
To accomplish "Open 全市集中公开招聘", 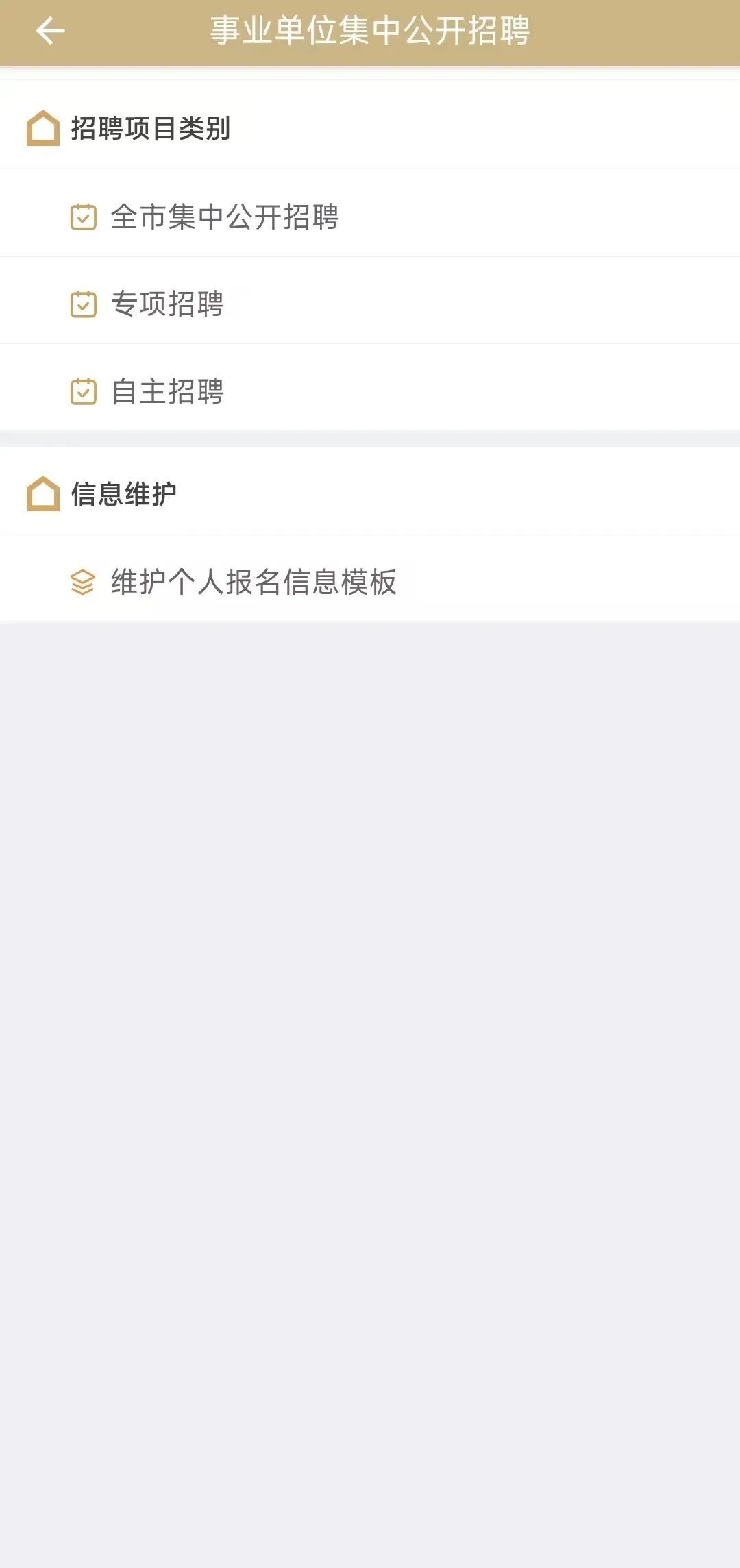I will [225, 217].
